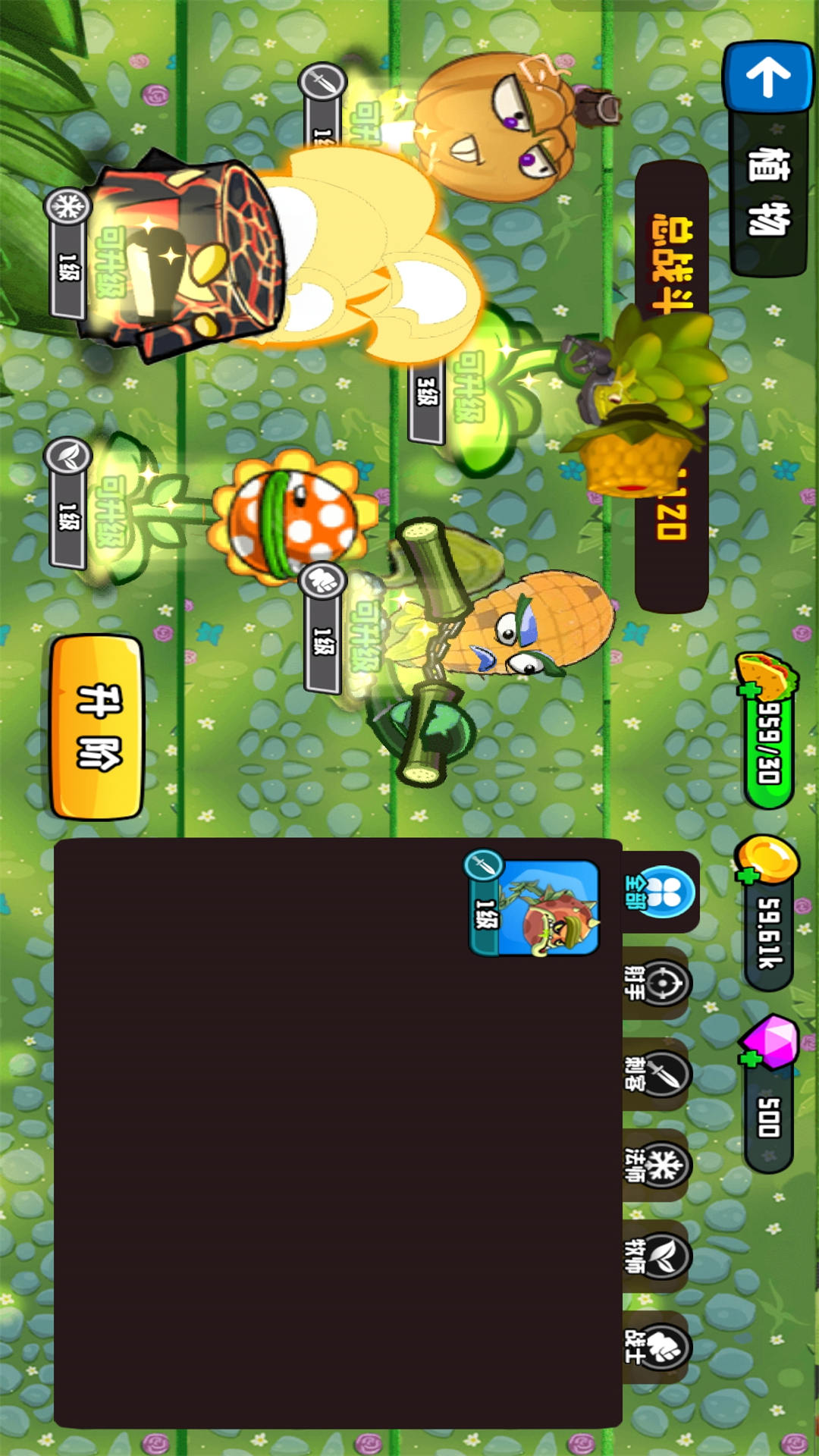819x1456 pixels.
Task: Switch to the 战士 filter tab
Action: coord(657,1348)
